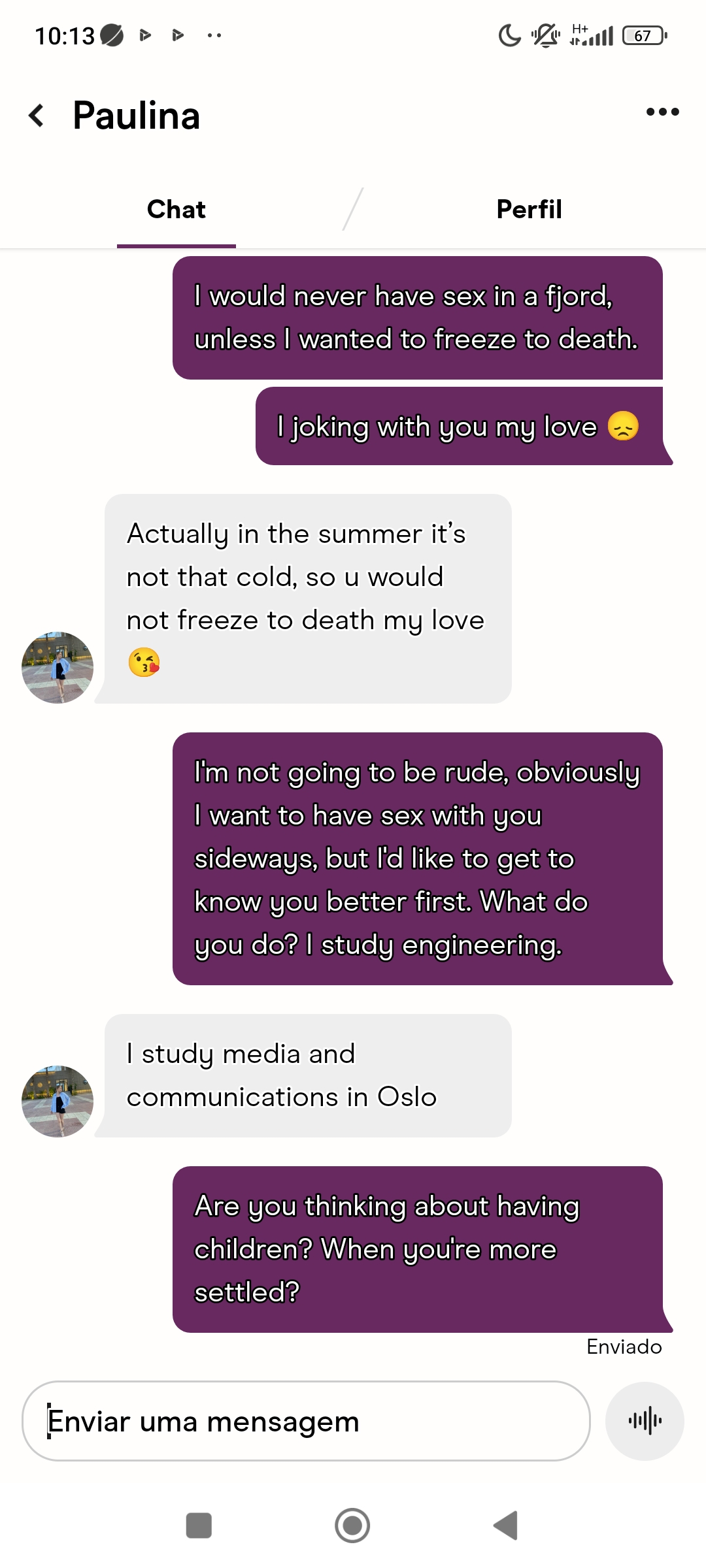Select the Chat tab
This screenshot has width=706, height=1568.
[x=176, y=210]
